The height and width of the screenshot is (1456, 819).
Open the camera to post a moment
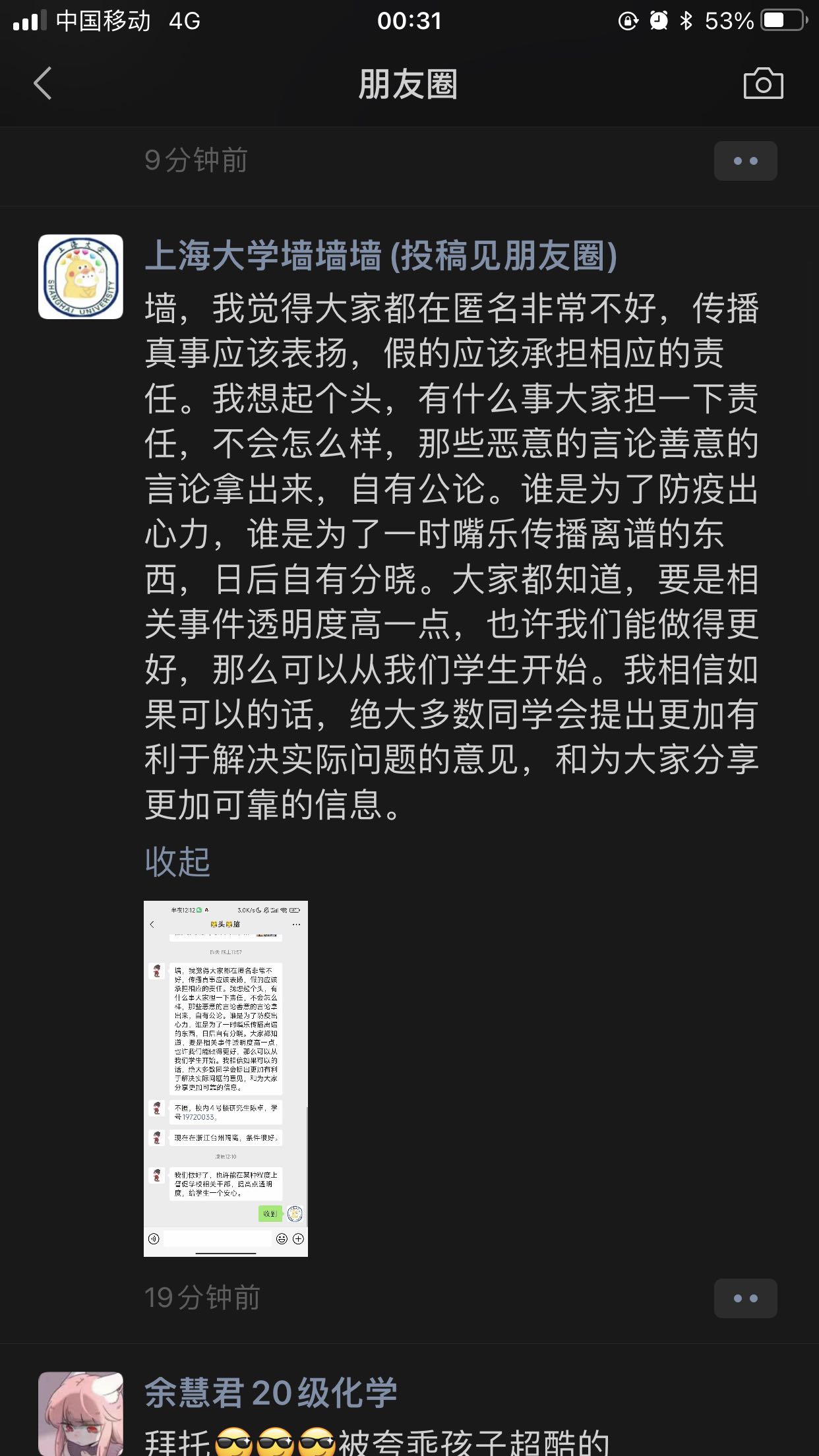[x=763, y=84]
